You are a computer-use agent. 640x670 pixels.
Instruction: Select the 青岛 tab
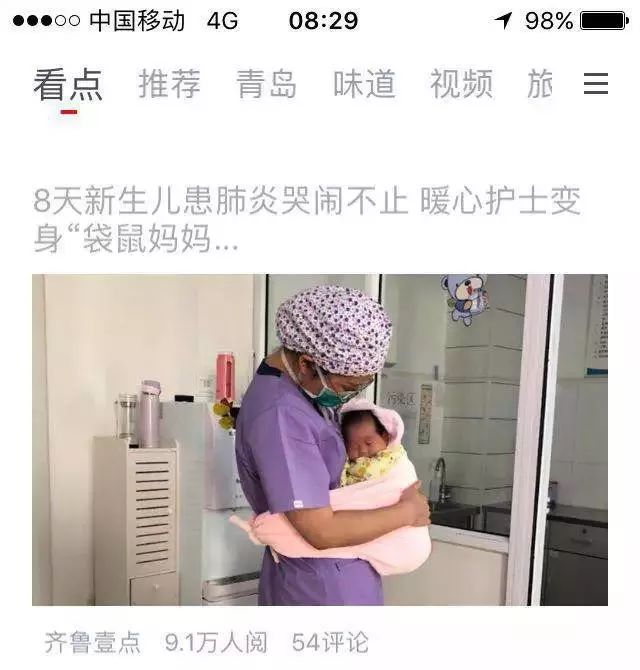[x=266, y=84]
